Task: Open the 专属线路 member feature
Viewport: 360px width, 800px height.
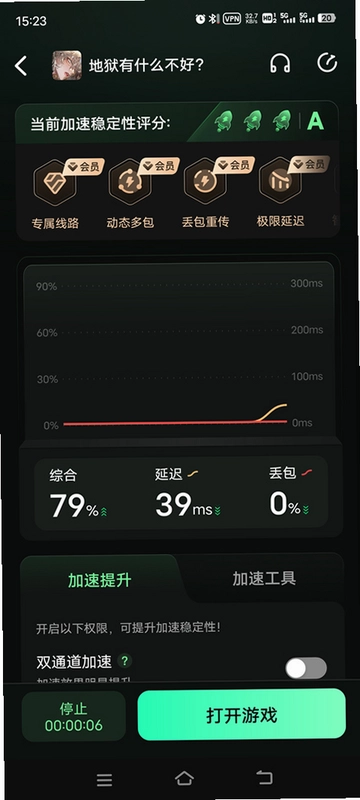Action: (56, 193)
